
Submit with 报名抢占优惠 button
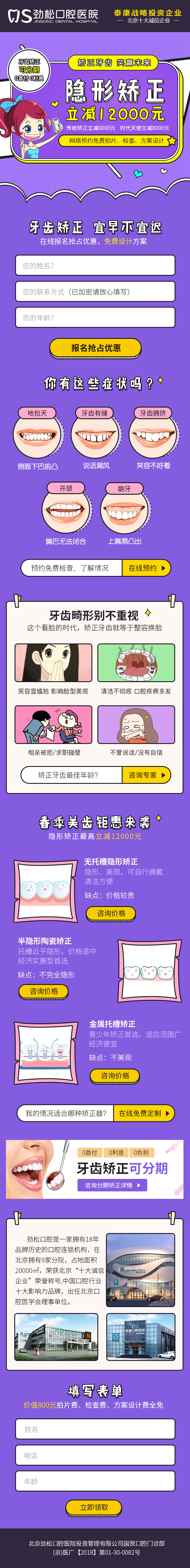pyautogui.click(x=95, y=347)
